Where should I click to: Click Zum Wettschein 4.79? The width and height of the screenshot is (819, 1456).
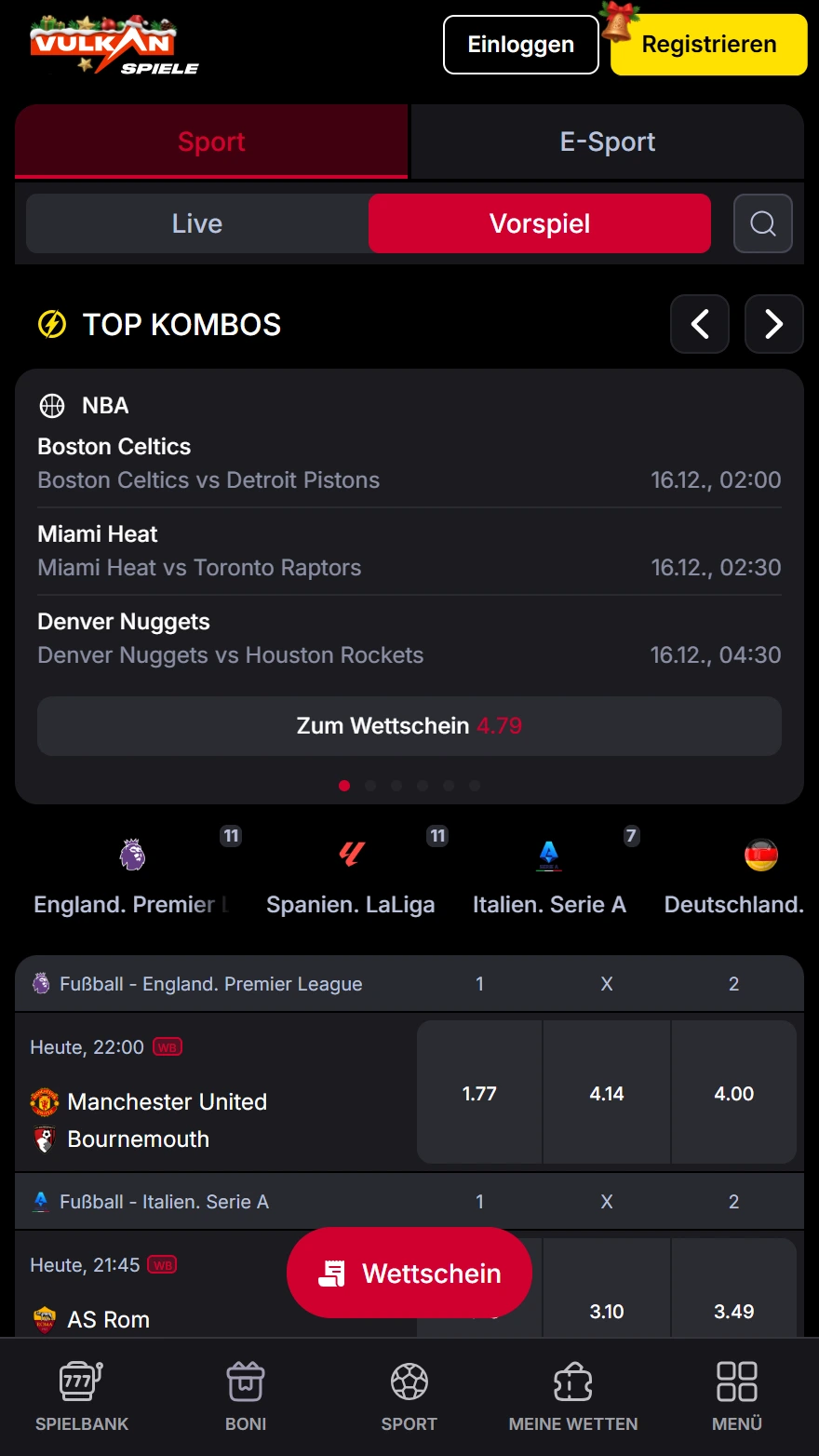(409, 725)
